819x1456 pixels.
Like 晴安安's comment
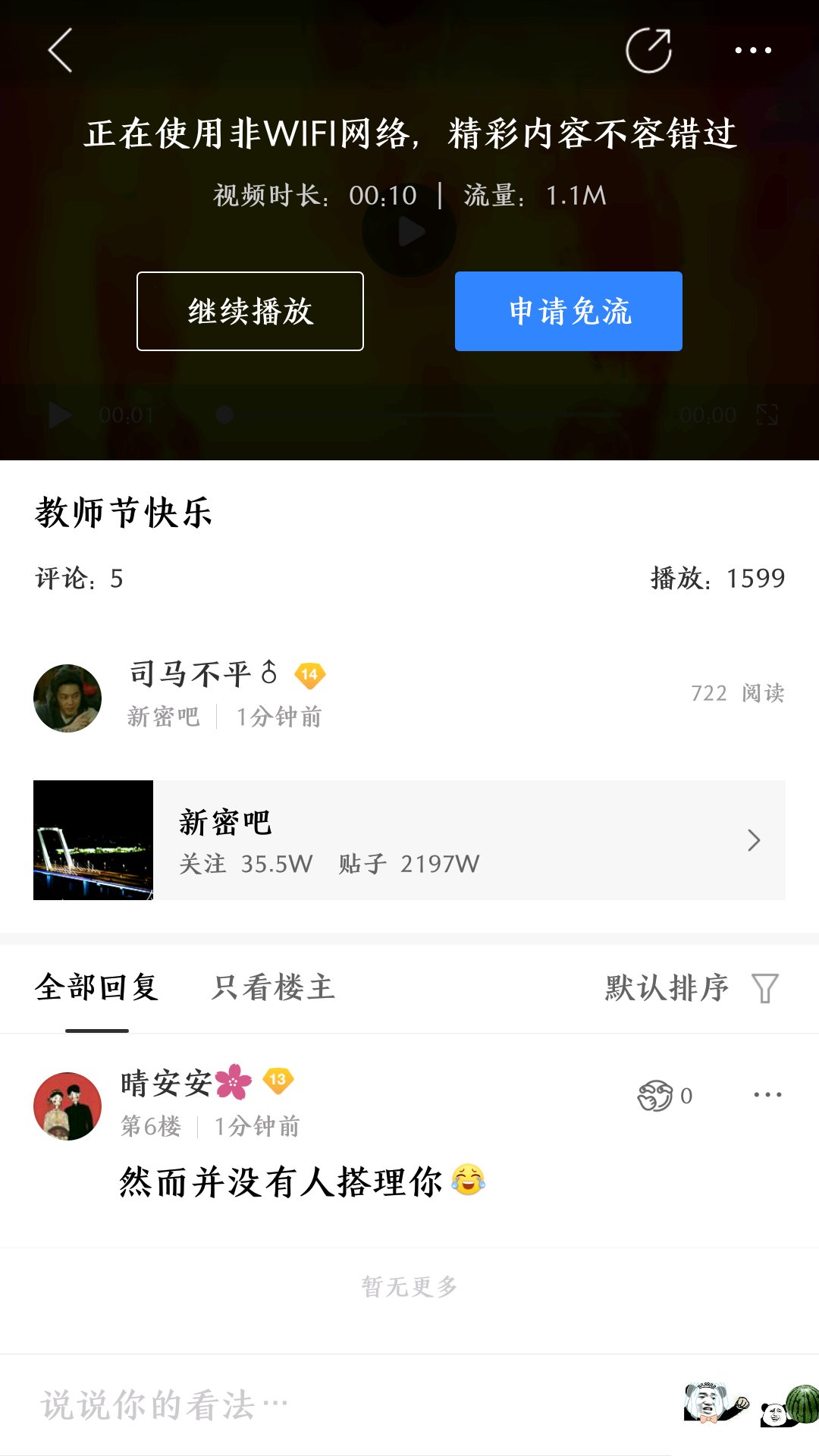point(656,1096)
